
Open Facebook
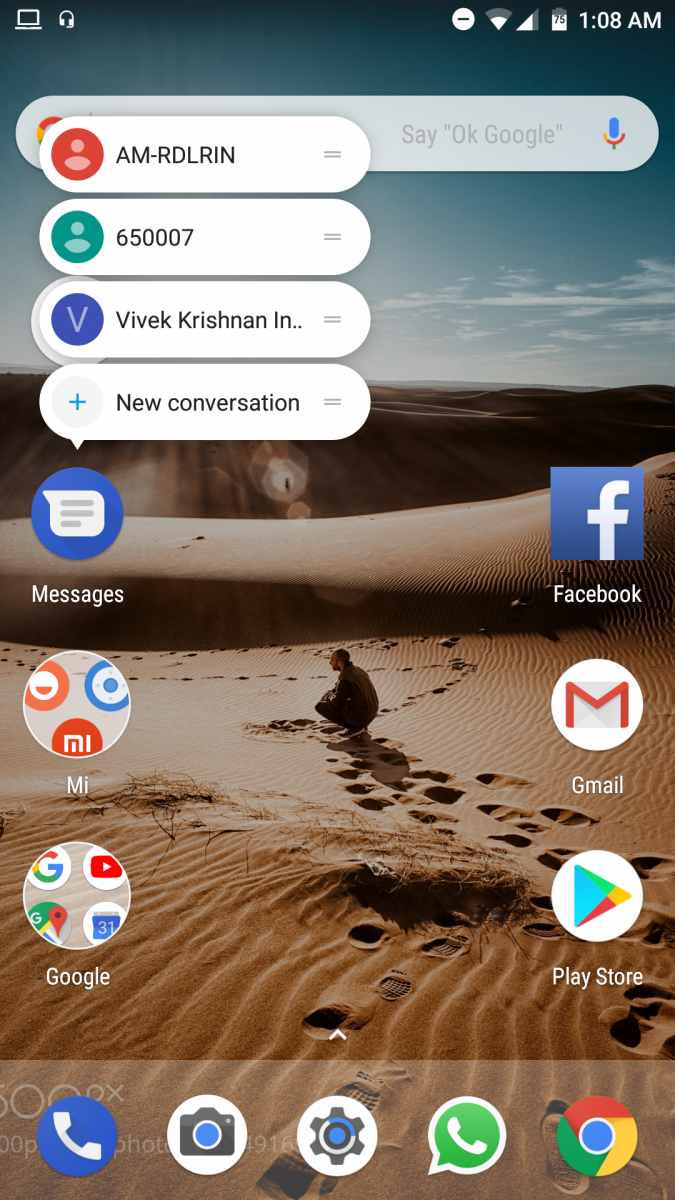point(597,514)
